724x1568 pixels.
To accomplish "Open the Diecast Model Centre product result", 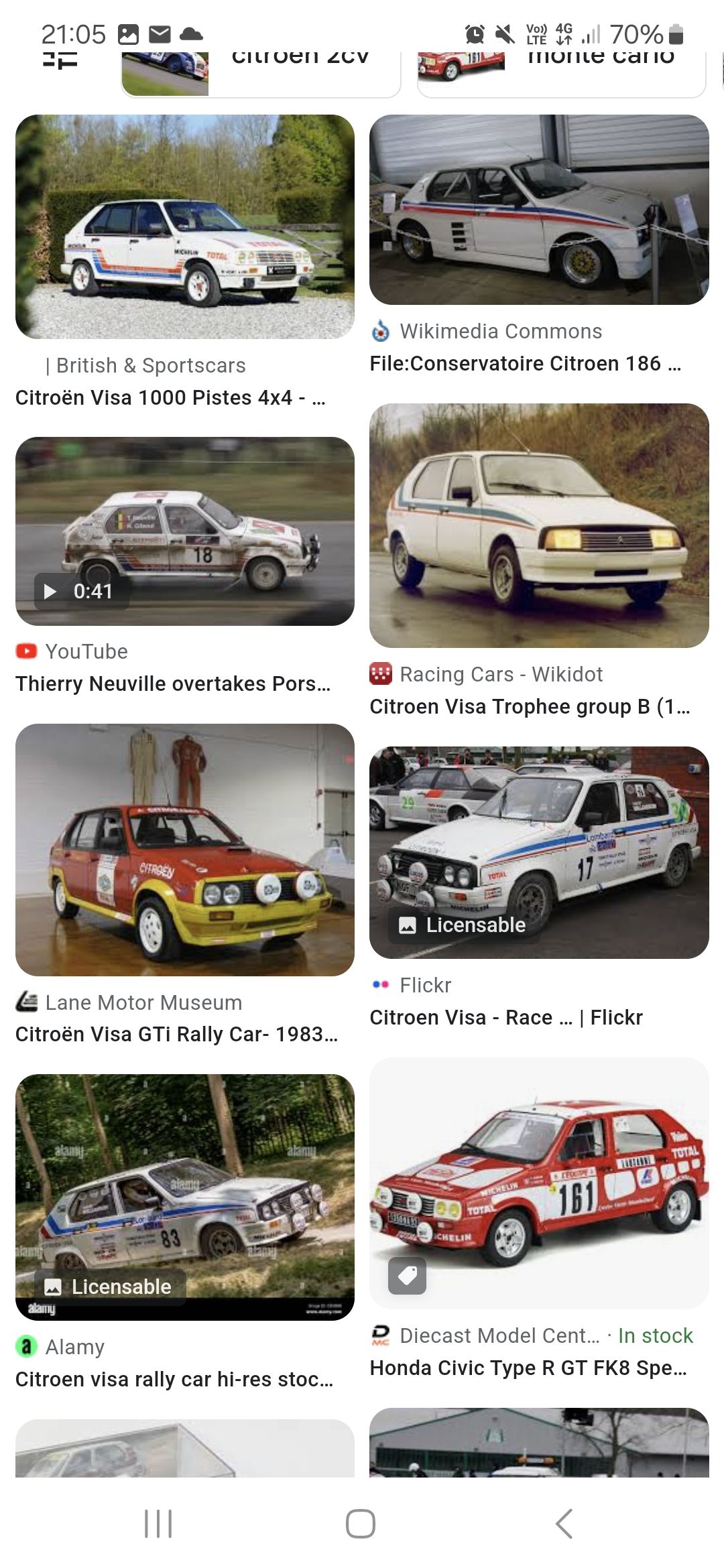I will [x=539, y=1183].
